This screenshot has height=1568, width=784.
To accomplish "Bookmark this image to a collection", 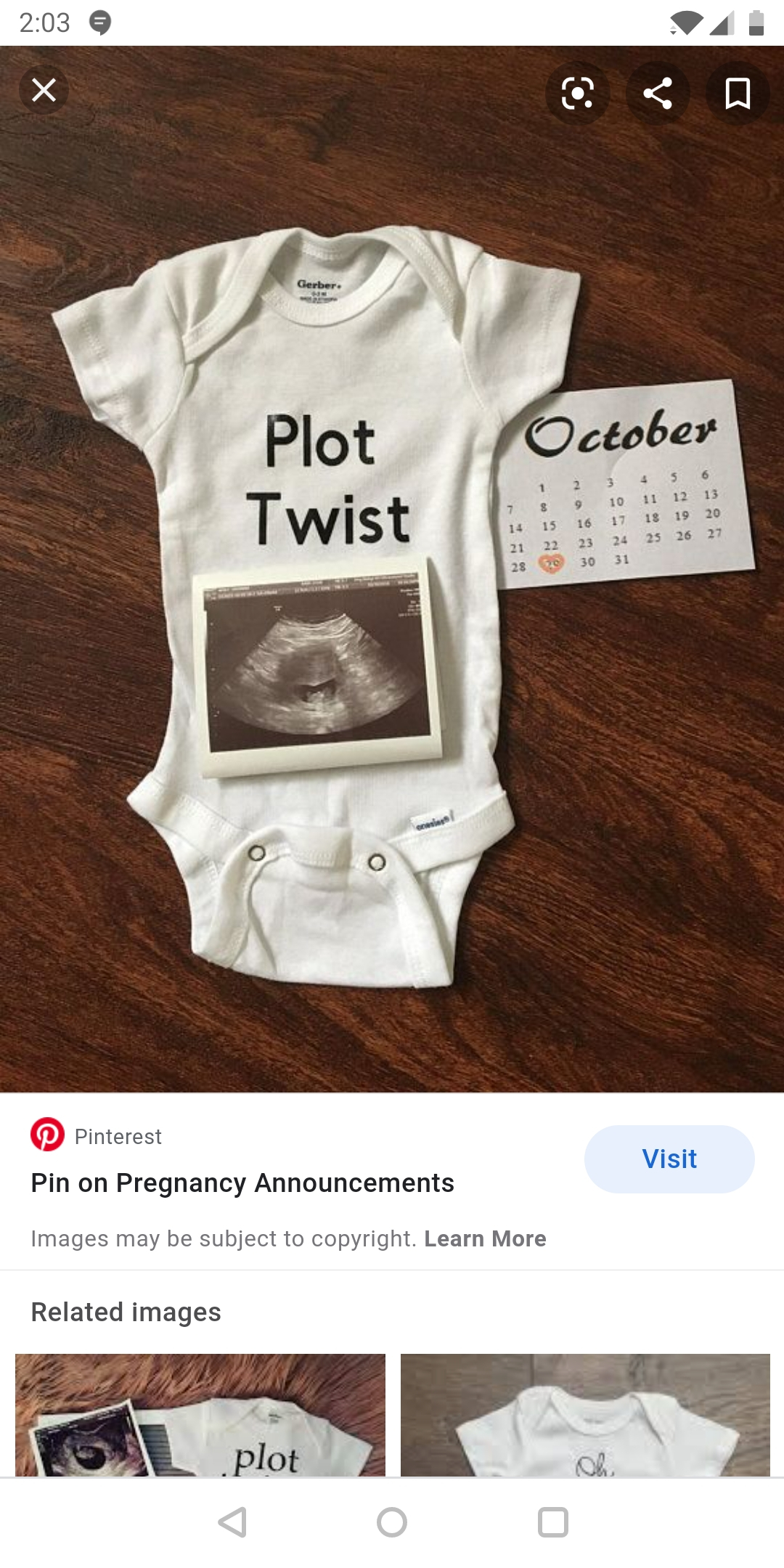I will [738, 94].
